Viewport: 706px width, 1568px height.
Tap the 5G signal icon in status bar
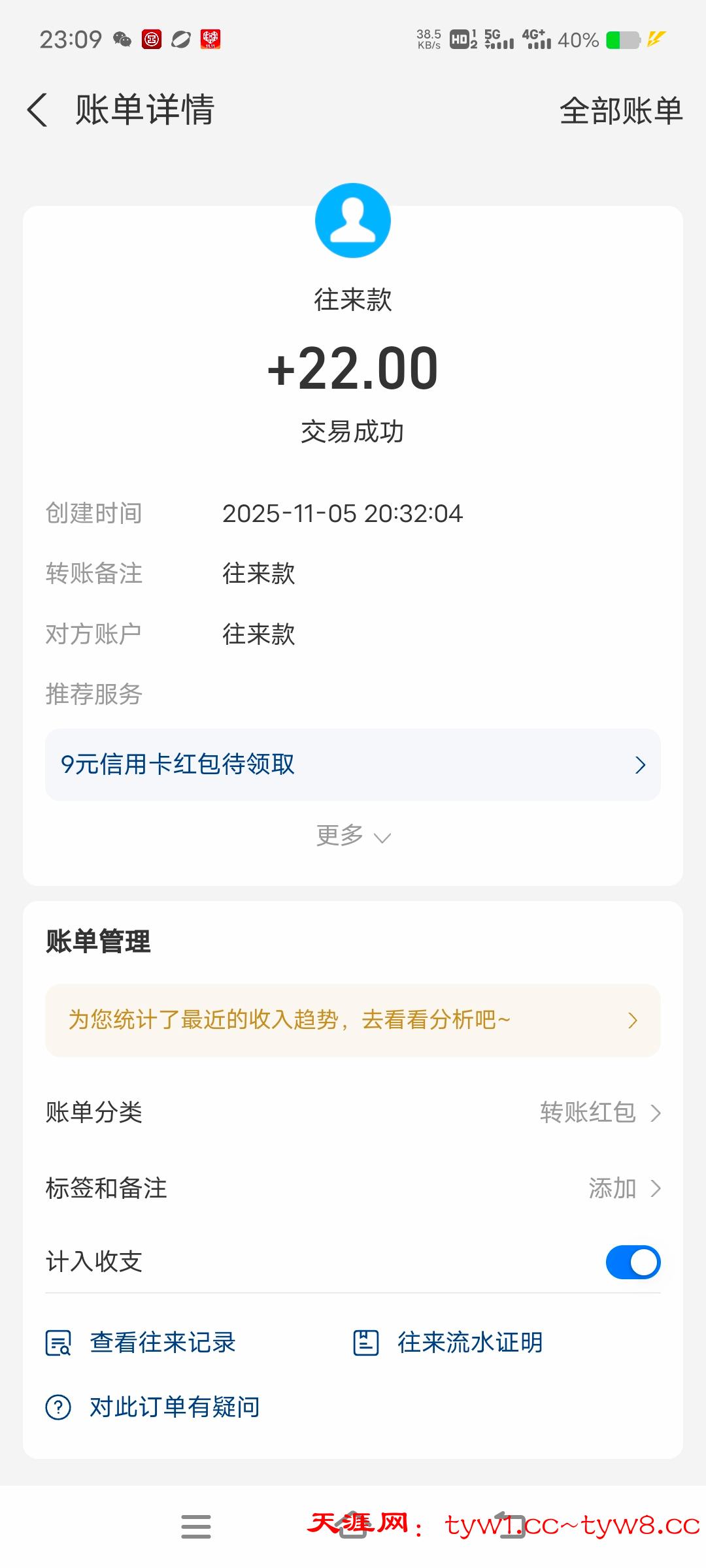pyautogui.click(x=499, y=40)
